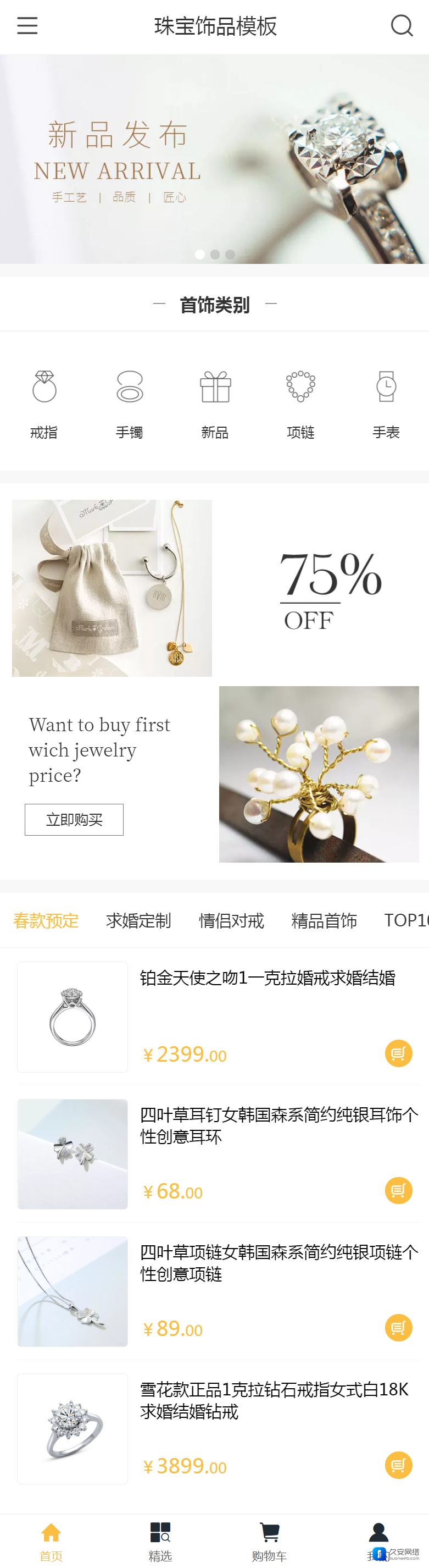Add the ¥2399 铂金婚戒 to cart
Image resolution: width=429 pixels, height=1568 pixels.
[399, 1053]
